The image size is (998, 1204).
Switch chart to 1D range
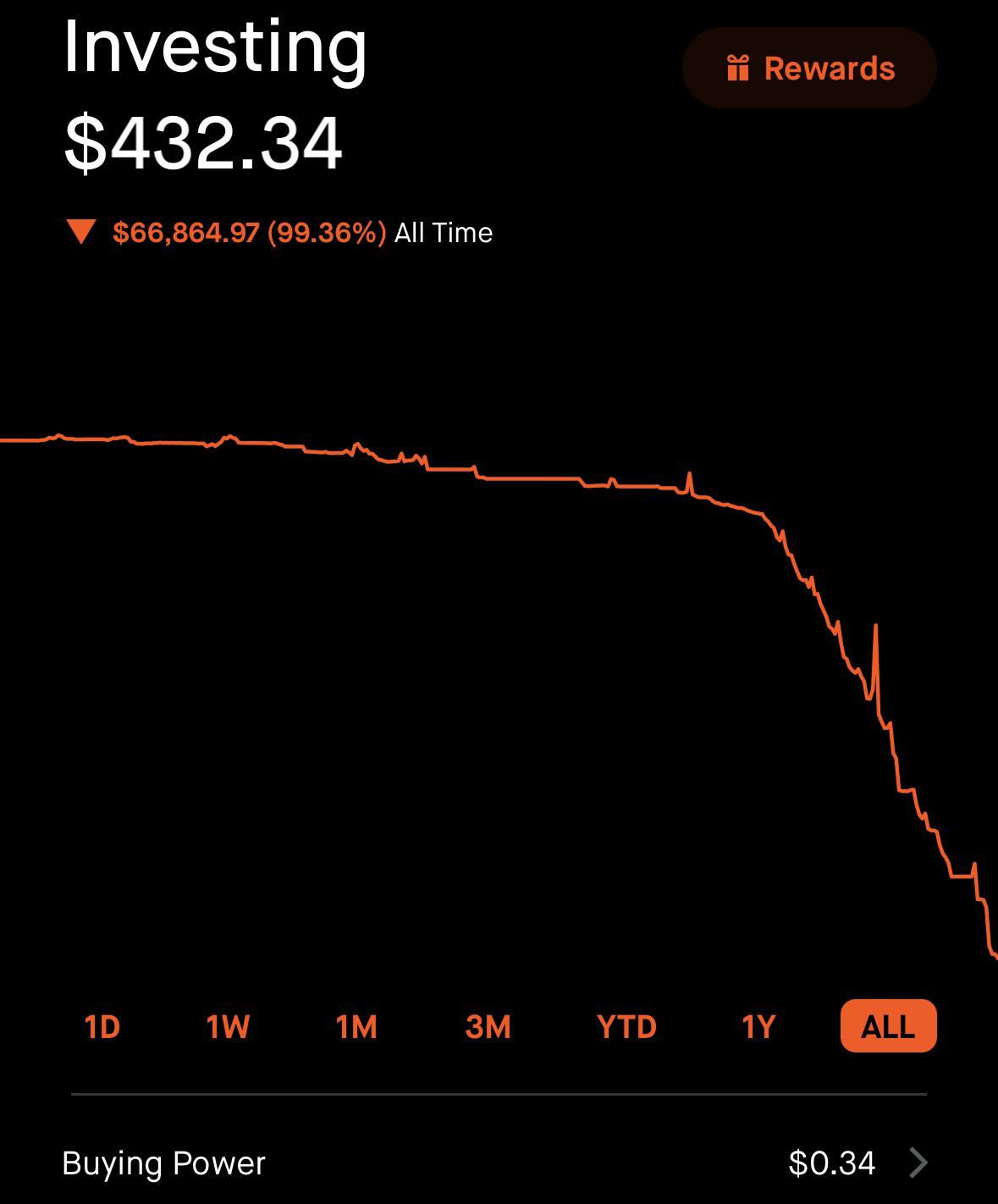[102, 1026]
